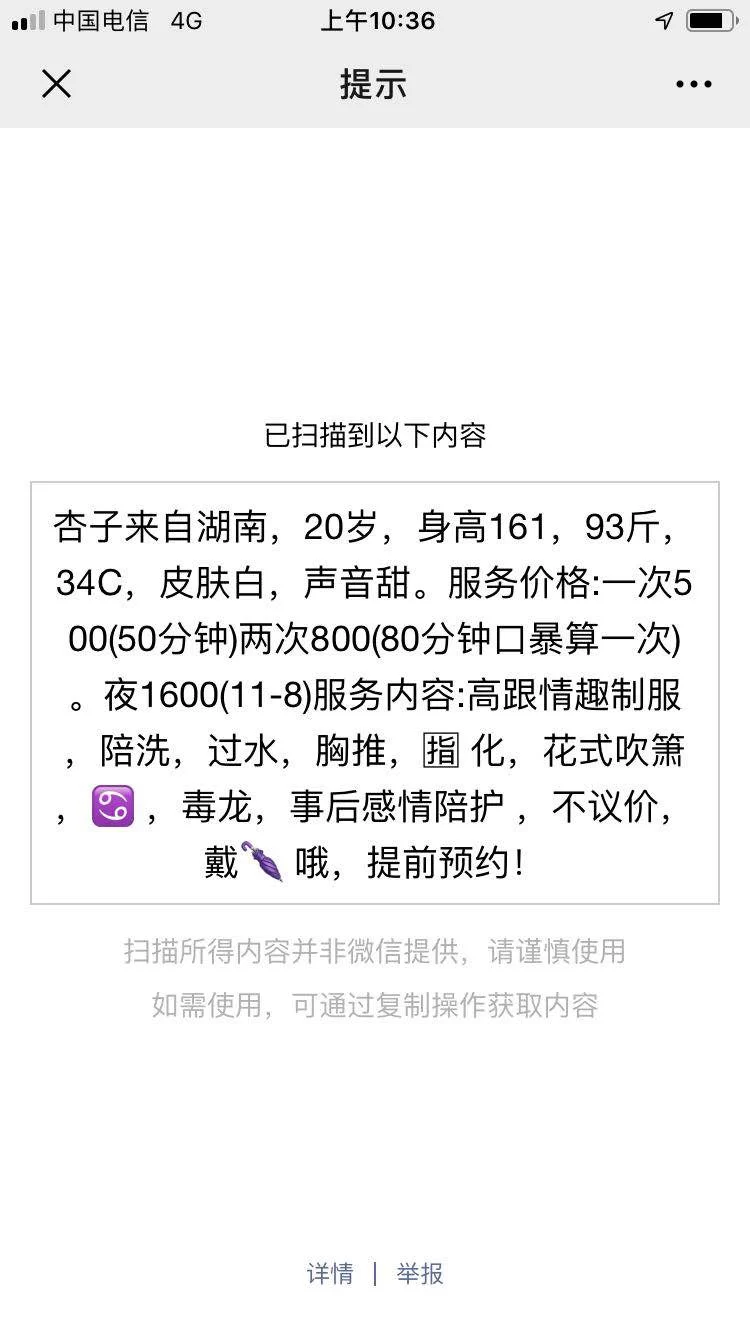Close the 提示 page
Viewport: 750px width, 1334px height.
(56, 84)
